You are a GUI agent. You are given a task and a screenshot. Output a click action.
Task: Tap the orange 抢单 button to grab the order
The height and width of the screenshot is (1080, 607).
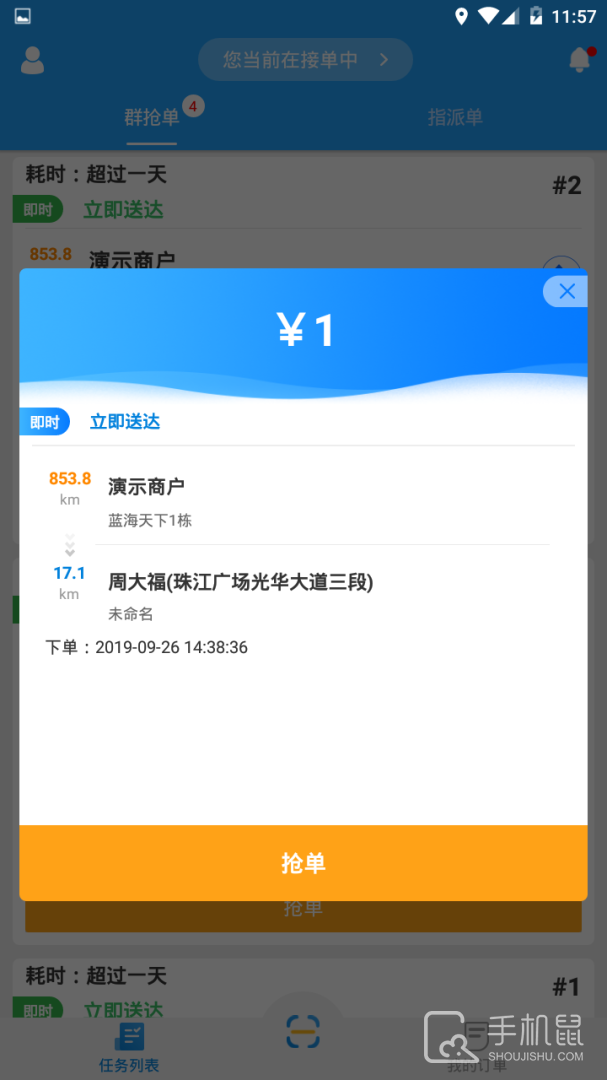point(303,863)
